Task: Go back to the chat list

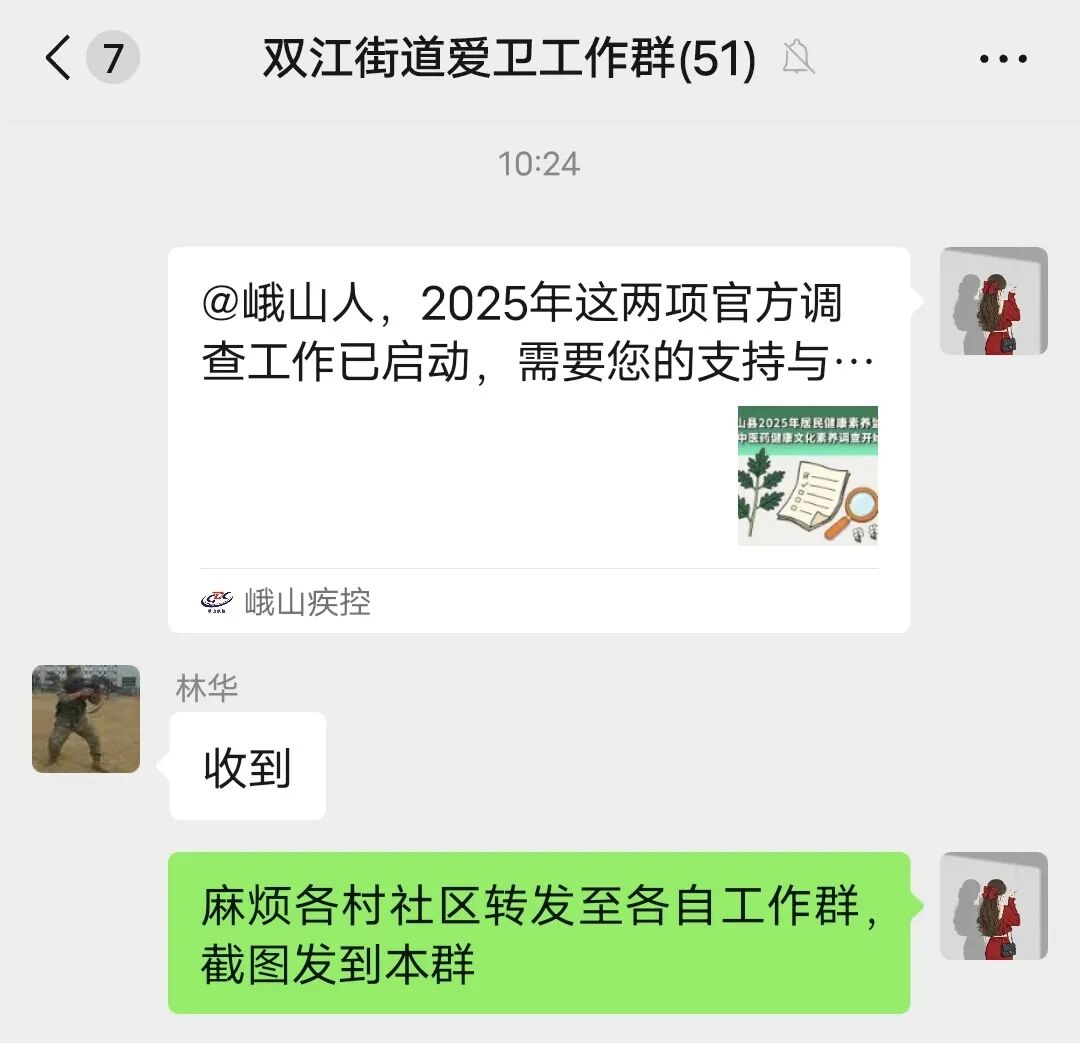Action: [x=60, y=59]
